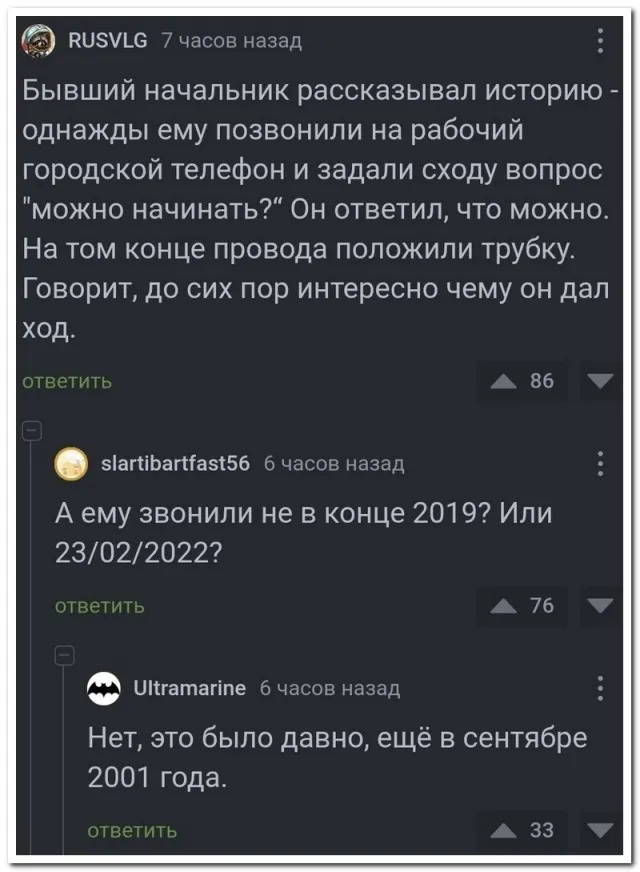640x872 pixels.
Task: Open the overflow menu on Ultramarine's comment
Action: (600, 689)
